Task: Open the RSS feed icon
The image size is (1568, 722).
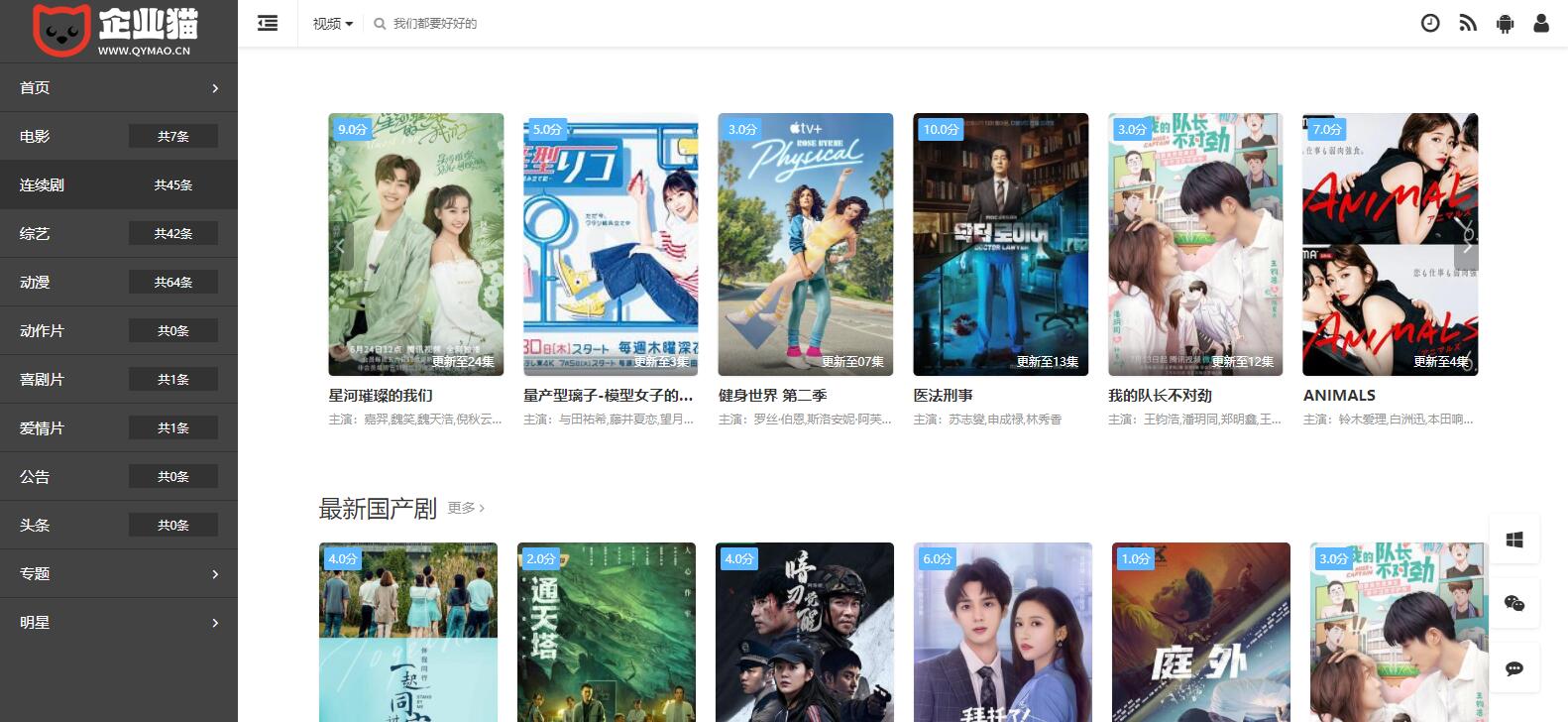Action: [x=1468, y=23]
